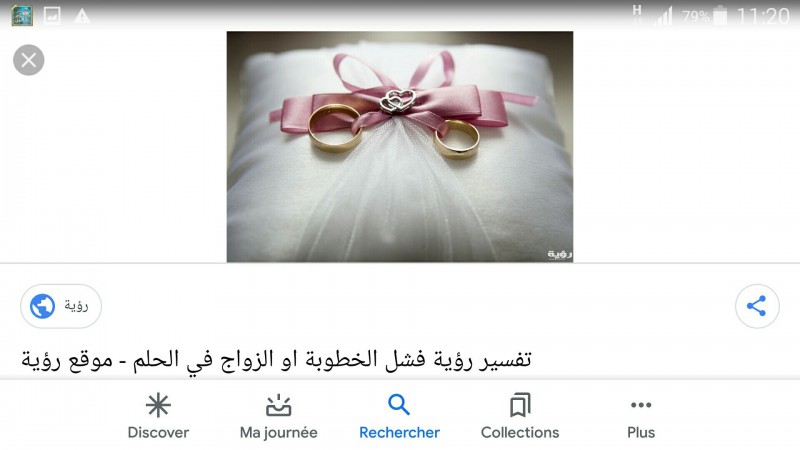The image size is (800, 450).
Task: Switch to the Discover tab
Action: pos(158,416)
